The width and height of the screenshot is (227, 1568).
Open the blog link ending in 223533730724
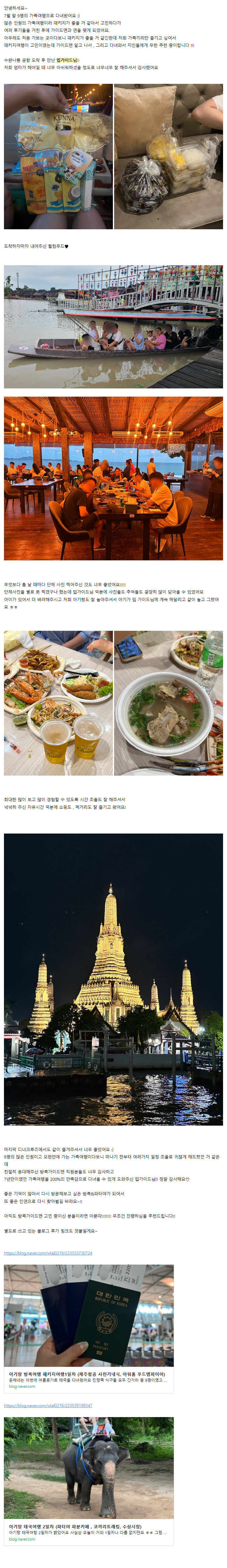48,1236
